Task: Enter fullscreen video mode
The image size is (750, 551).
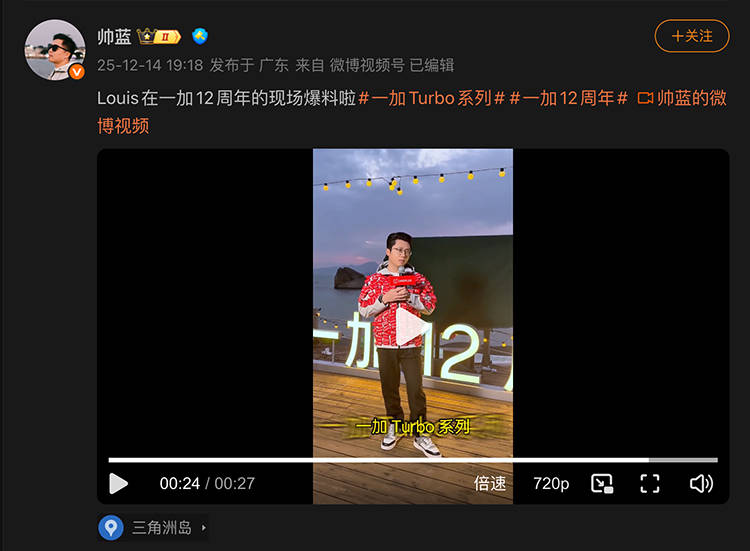Action: click(x=650, y=483)
